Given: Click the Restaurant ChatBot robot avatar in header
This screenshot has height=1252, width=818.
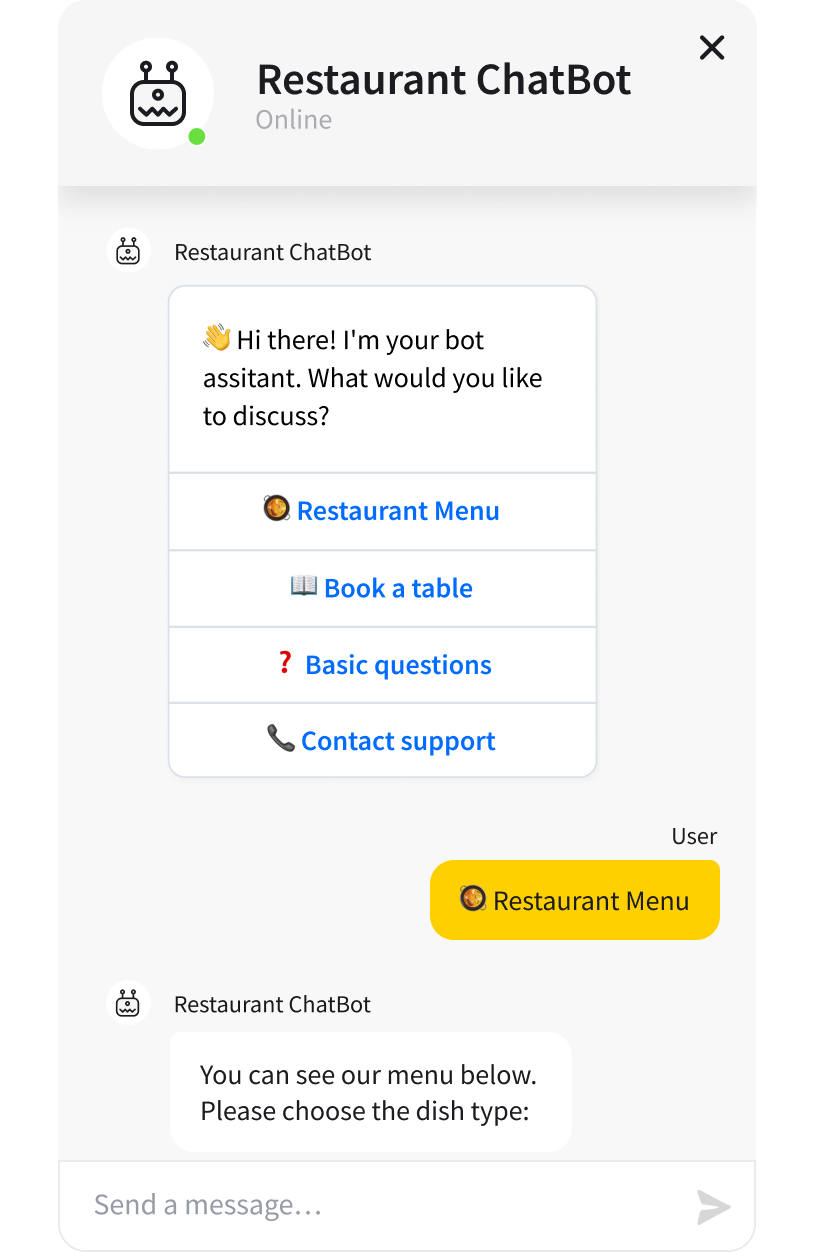Looking at the screenshot, I should coord(157,93).
